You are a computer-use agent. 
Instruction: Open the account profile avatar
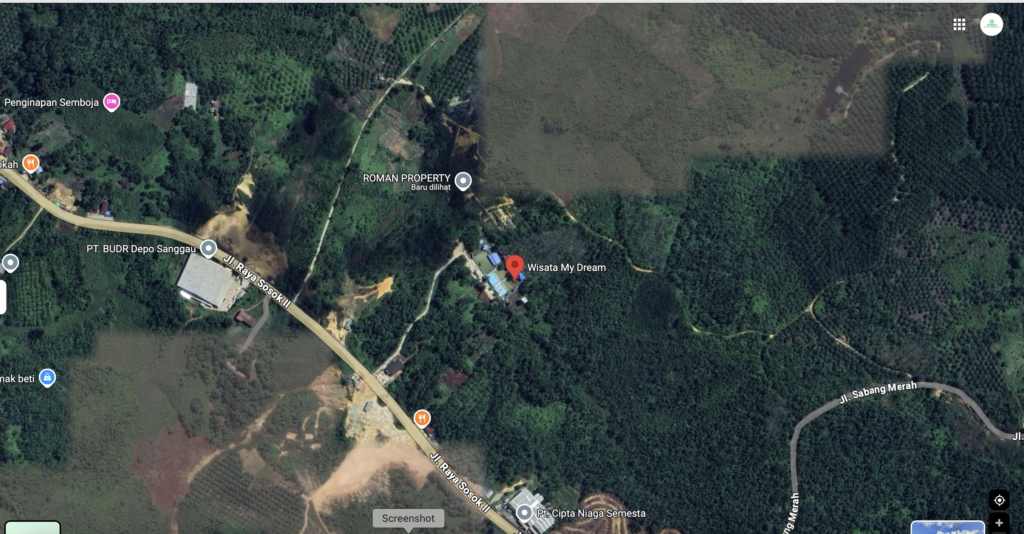coord(991,25)
